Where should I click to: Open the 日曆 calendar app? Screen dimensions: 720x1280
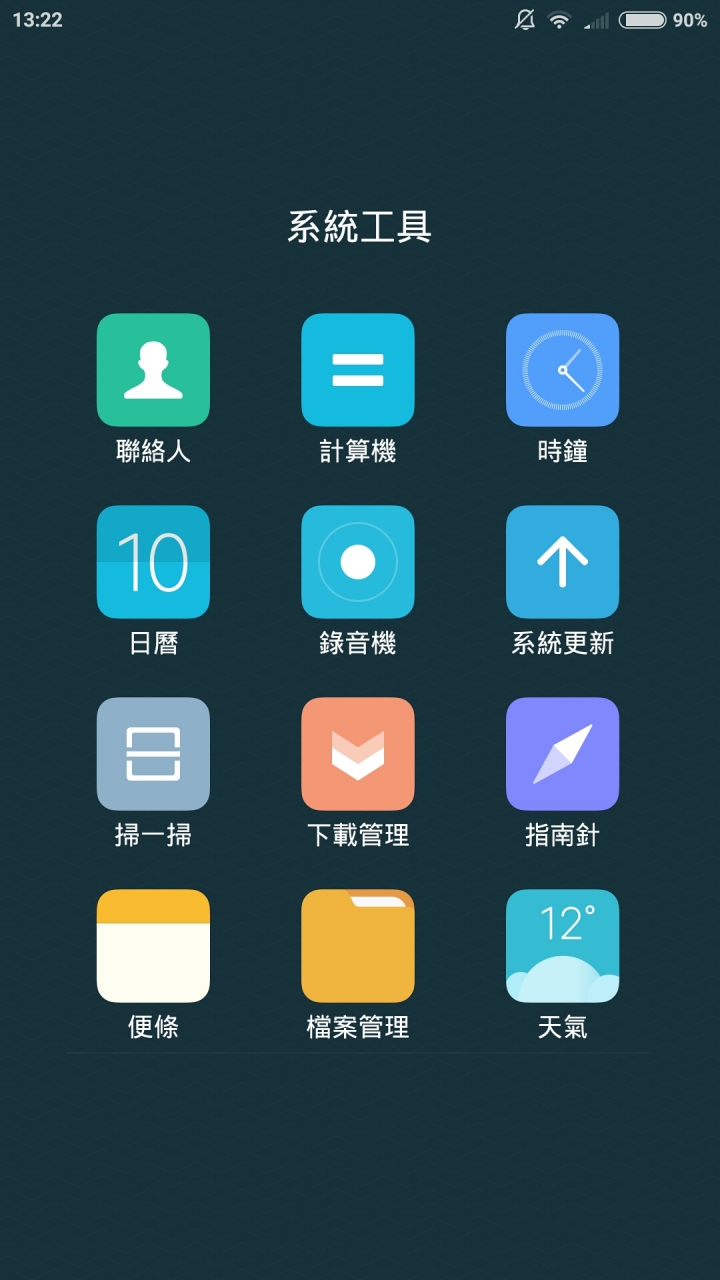[153, 562]
